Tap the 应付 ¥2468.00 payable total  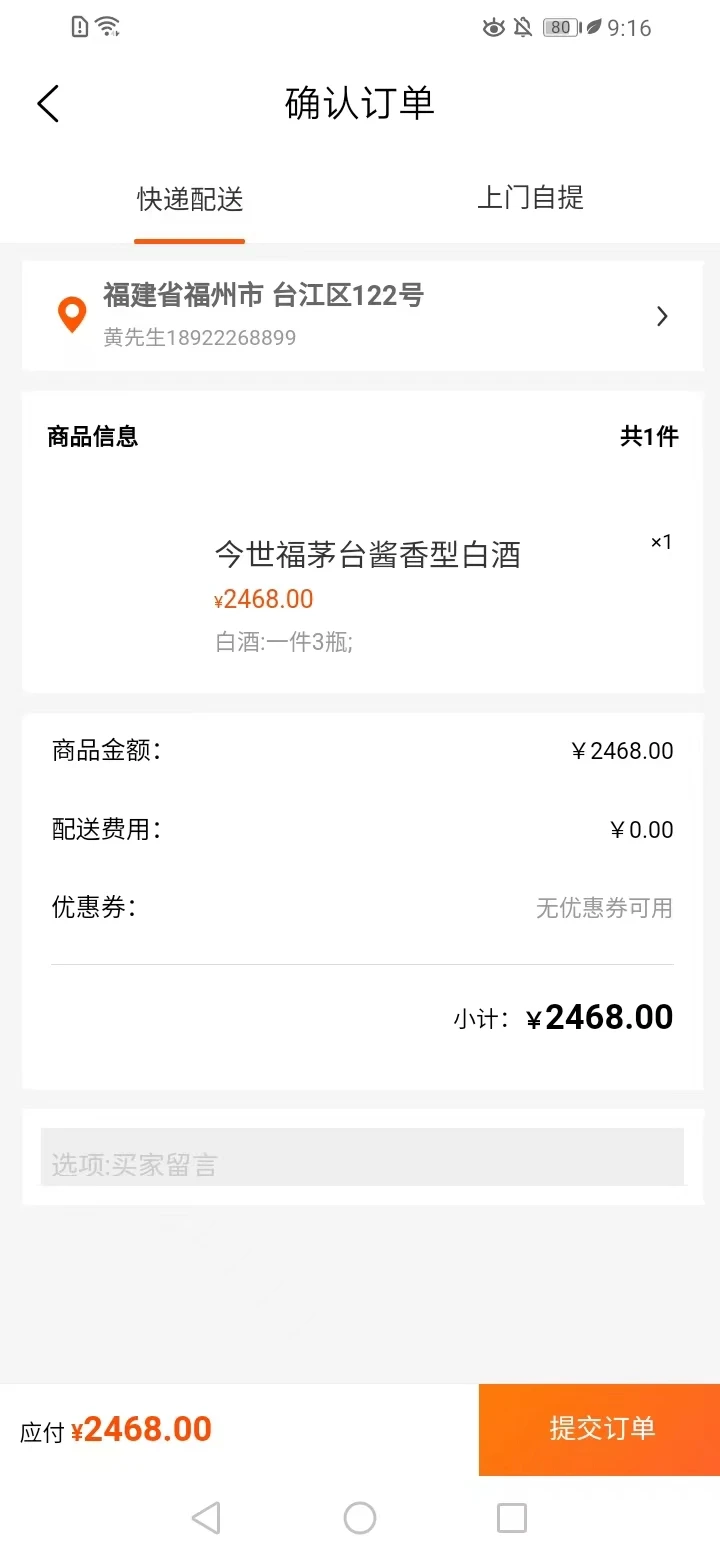click(113, 1430)
